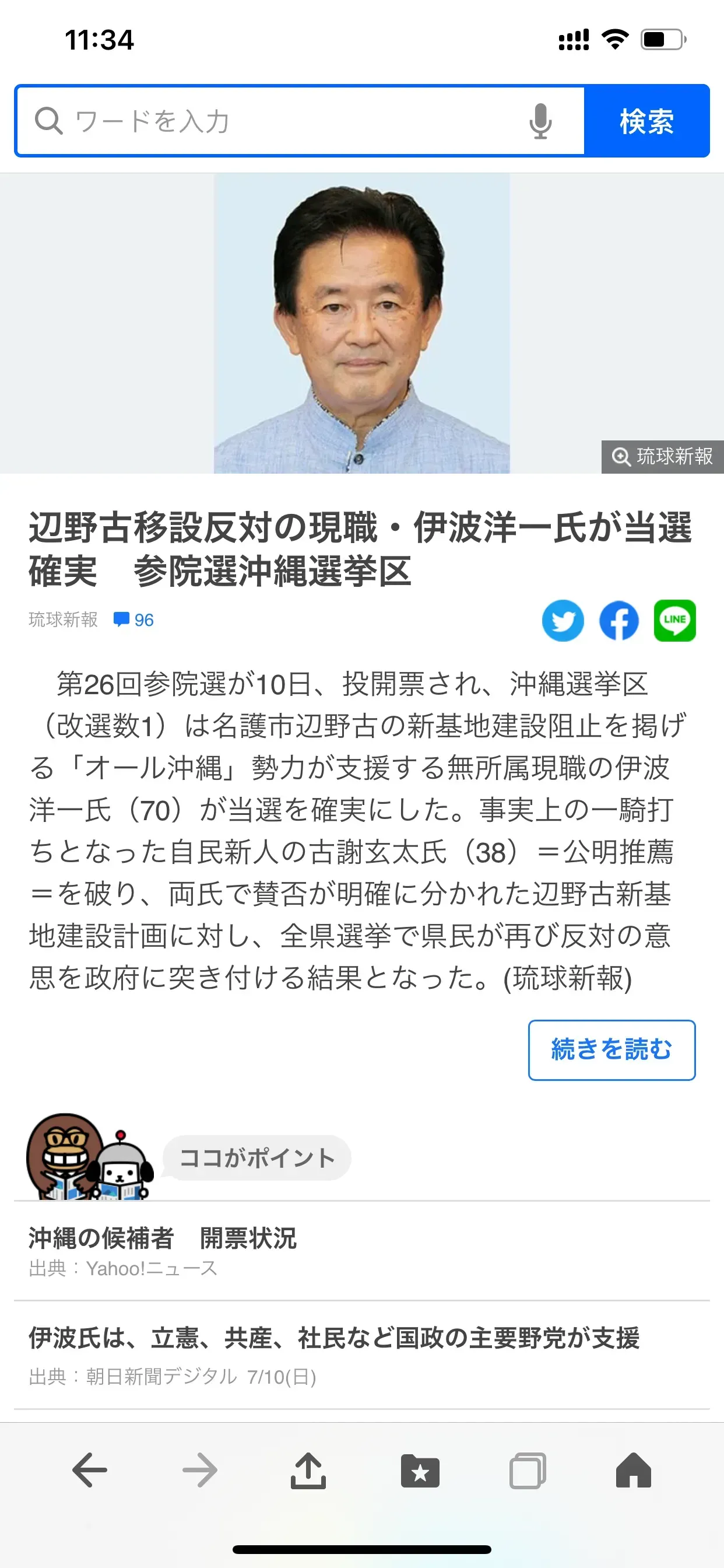Open the 96 comments
Image resolution: width=724 pixels, height=1568 pixels.
click(x=134, y=619)
